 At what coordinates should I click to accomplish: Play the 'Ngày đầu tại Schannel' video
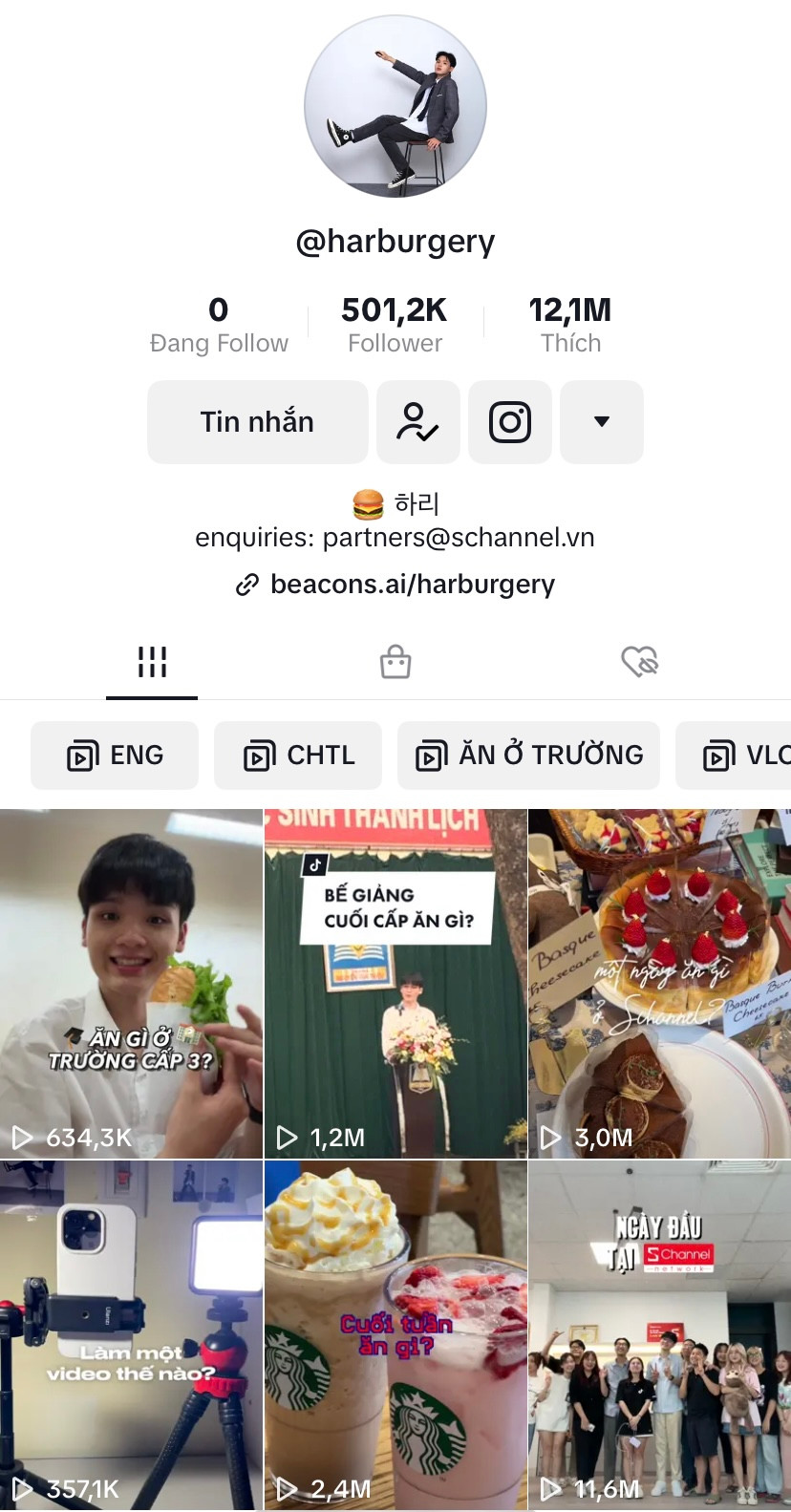[659, 1335]
